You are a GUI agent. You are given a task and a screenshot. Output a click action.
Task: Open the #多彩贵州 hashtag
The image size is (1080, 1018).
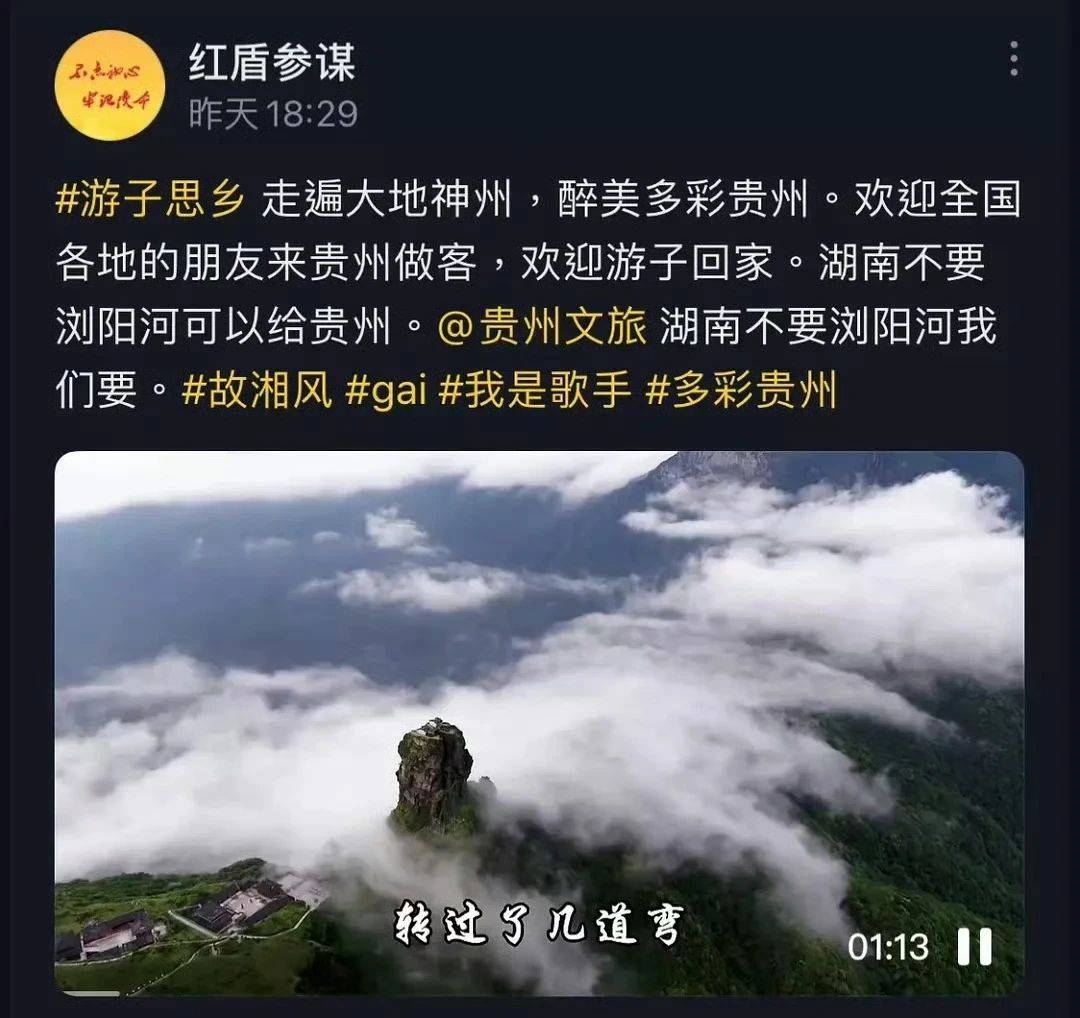coord(741,392)
